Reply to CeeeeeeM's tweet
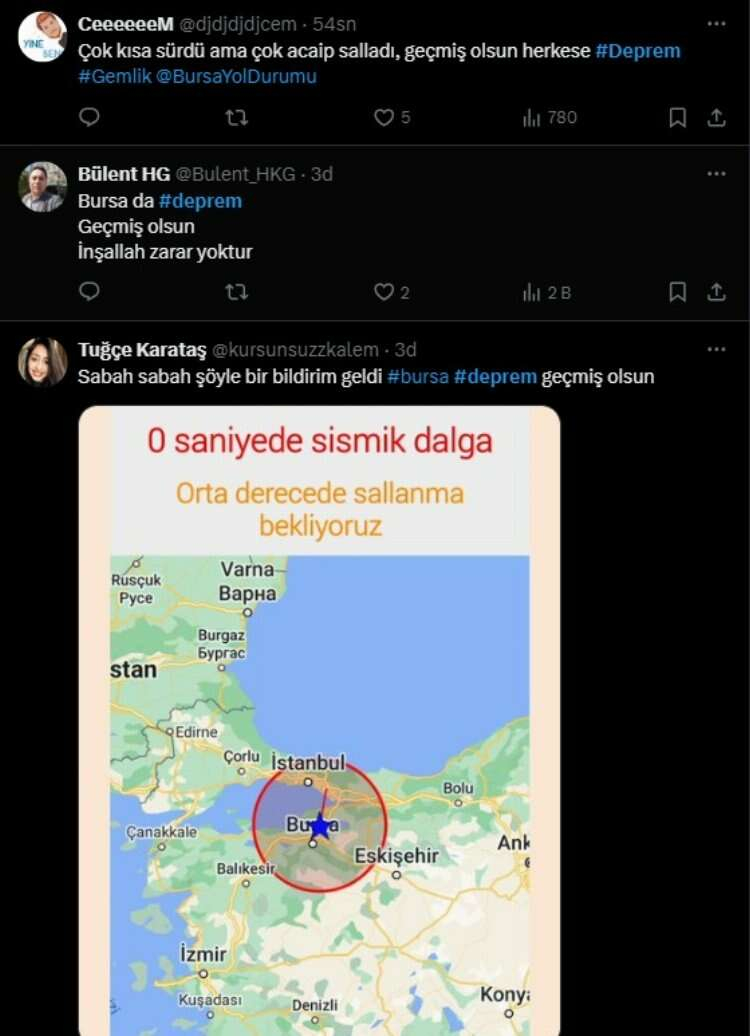The image size is (750, 1036). click(89, 117)
